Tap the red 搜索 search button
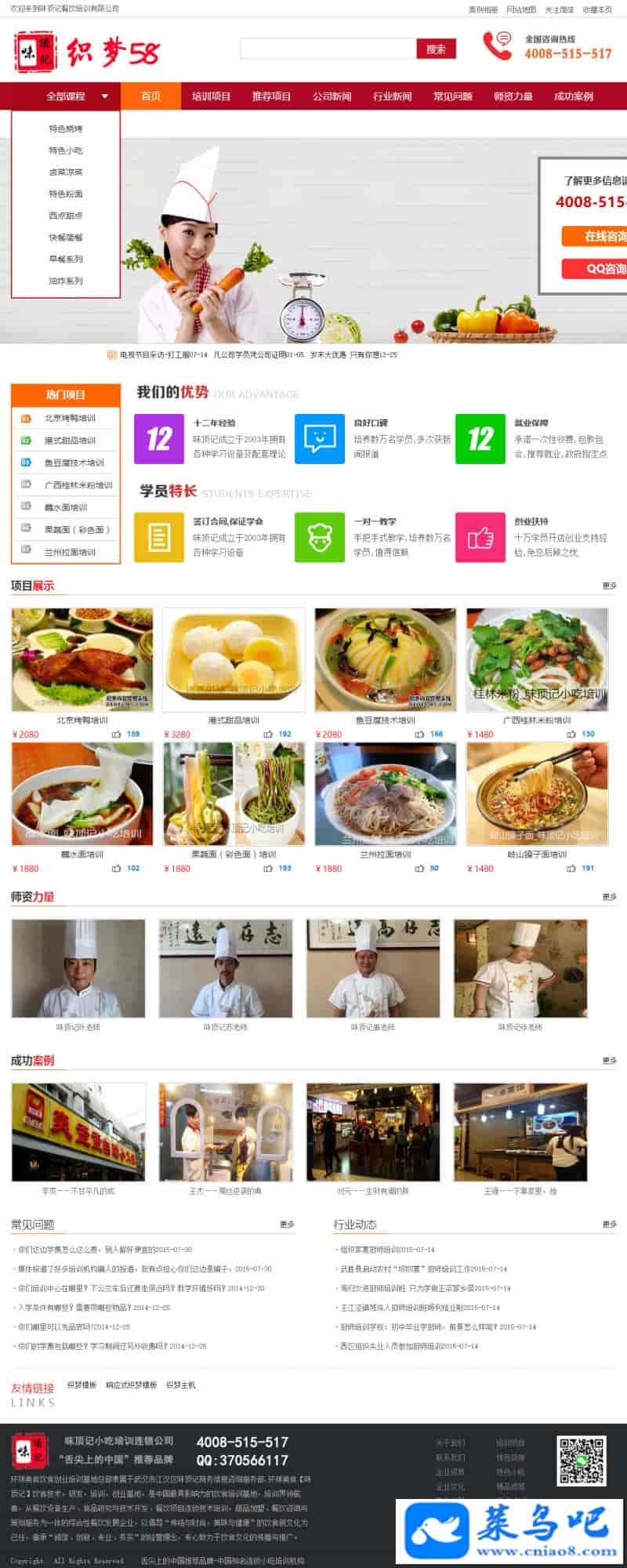The width and height of the screenshot is (627, 1568). coord(436,49)
